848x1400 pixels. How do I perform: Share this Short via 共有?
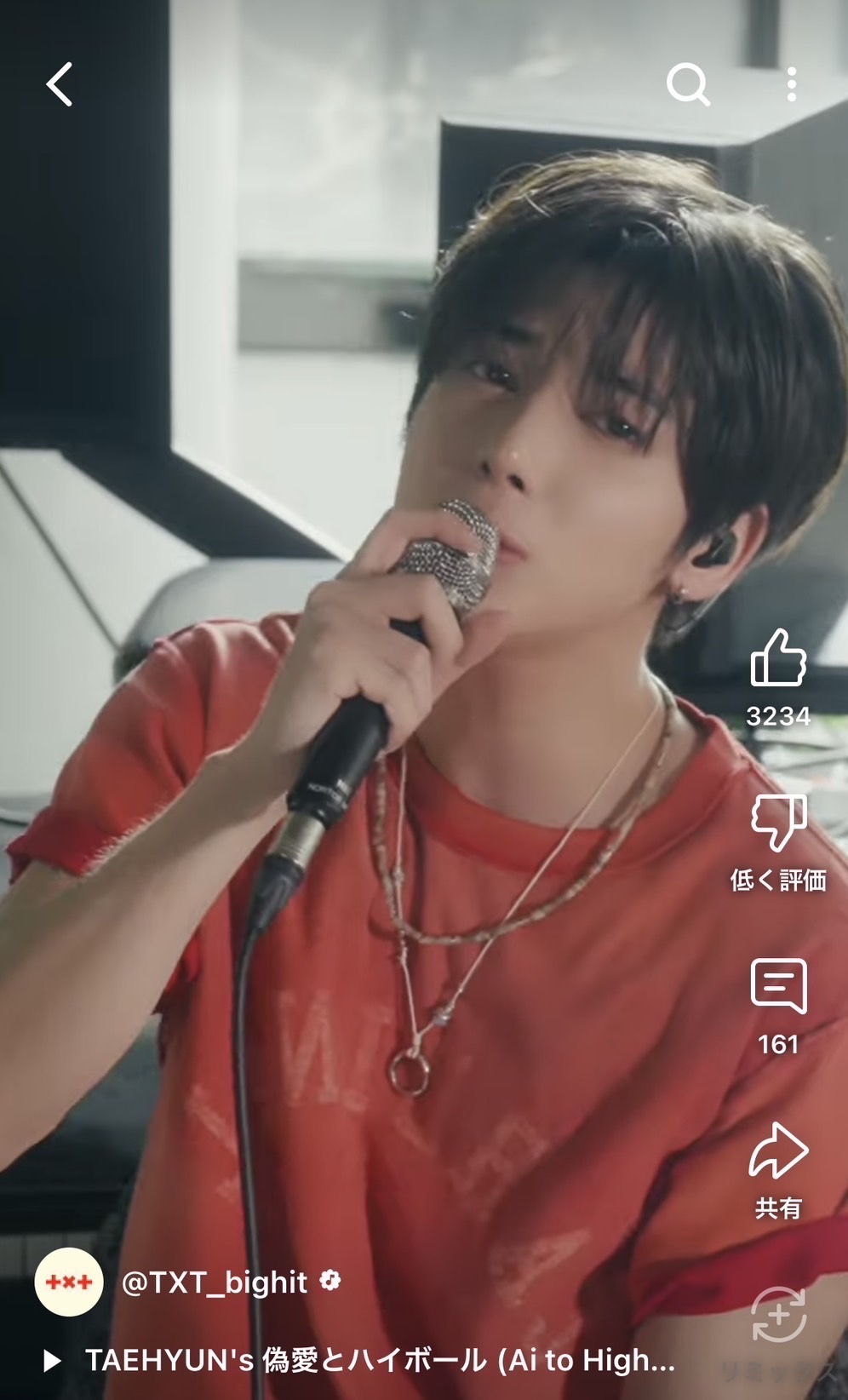(x=778, y=1151)
